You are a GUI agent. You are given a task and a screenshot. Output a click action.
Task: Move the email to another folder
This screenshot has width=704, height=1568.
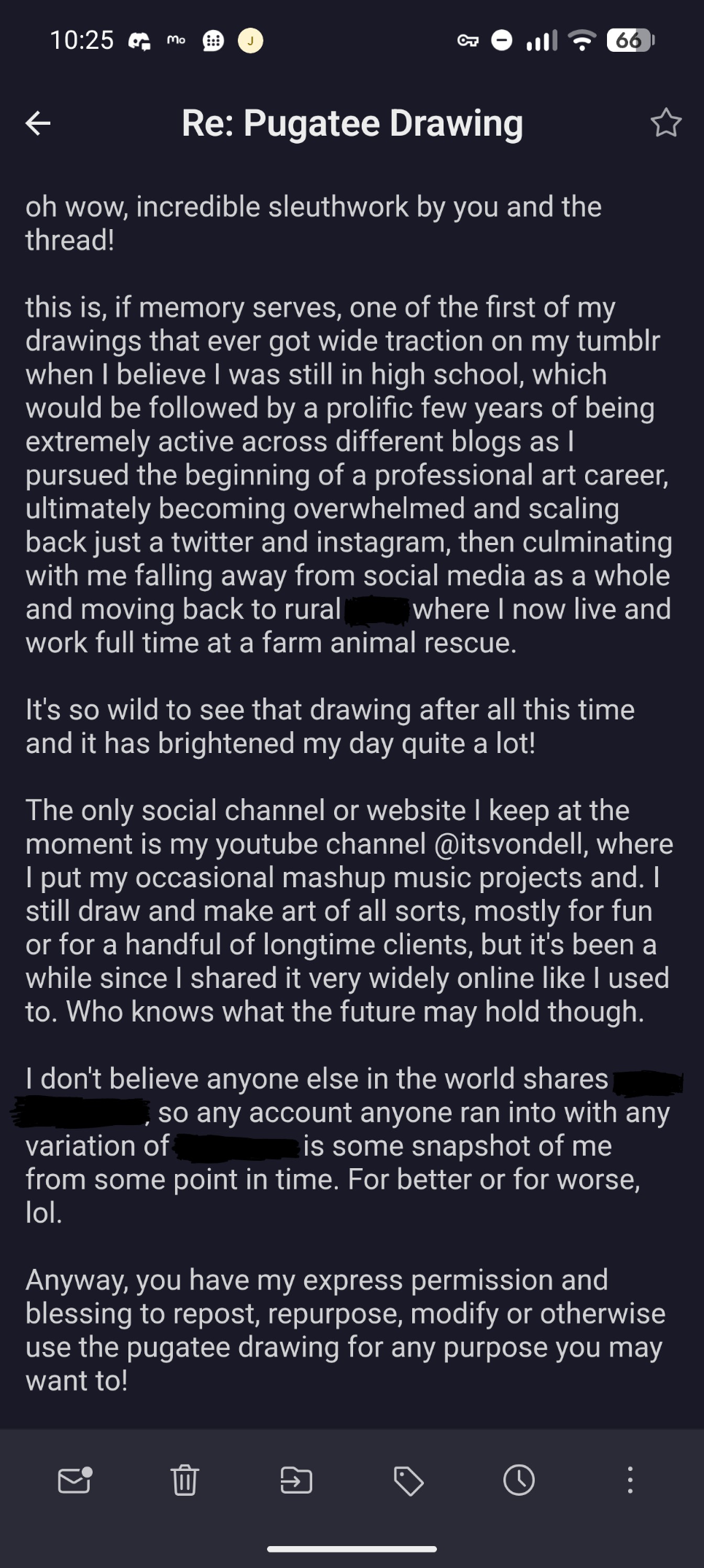click(x=296, y=1480)
